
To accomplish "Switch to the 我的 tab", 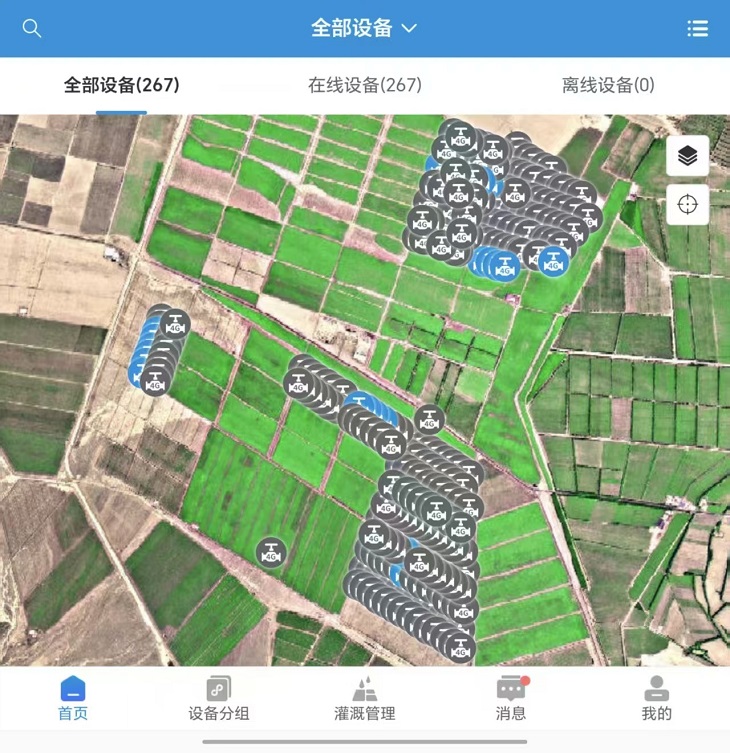I will click(656, 699).
